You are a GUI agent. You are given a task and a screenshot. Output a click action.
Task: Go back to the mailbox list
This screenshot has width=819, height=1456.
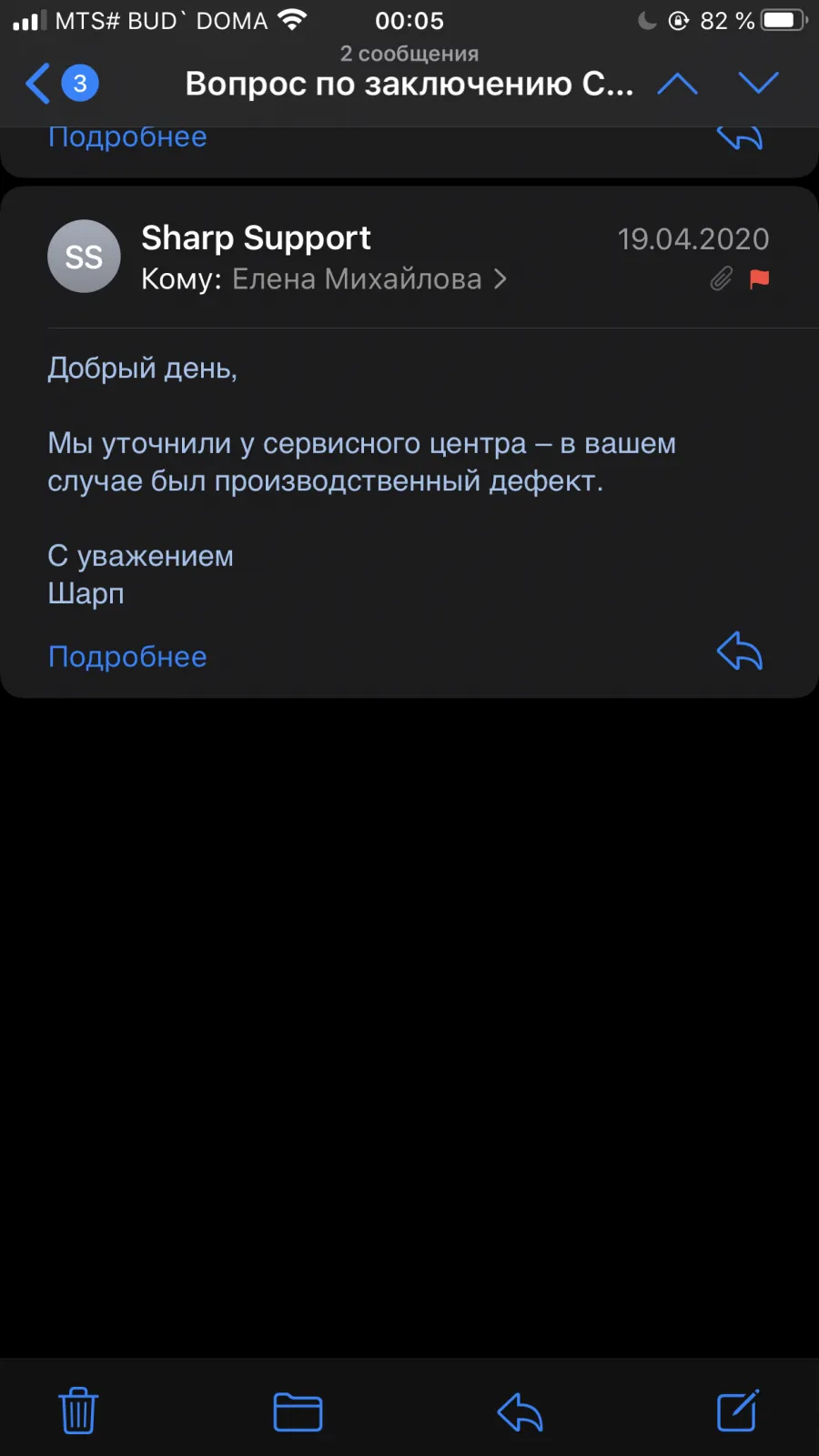(x=60, y=84)
